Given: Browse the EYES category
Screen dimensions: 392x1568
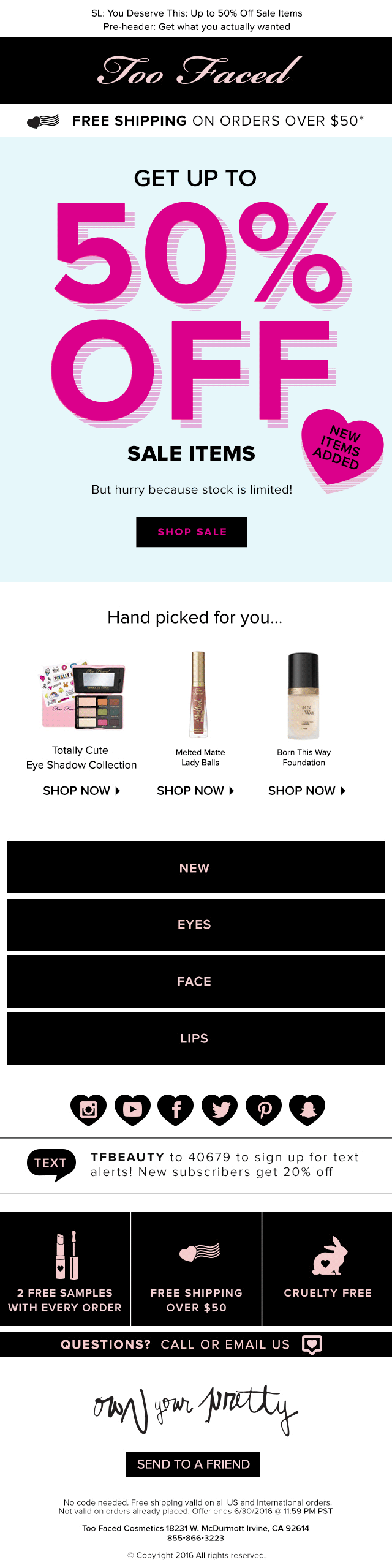Looking at the screenshot, I should [195, 924].
